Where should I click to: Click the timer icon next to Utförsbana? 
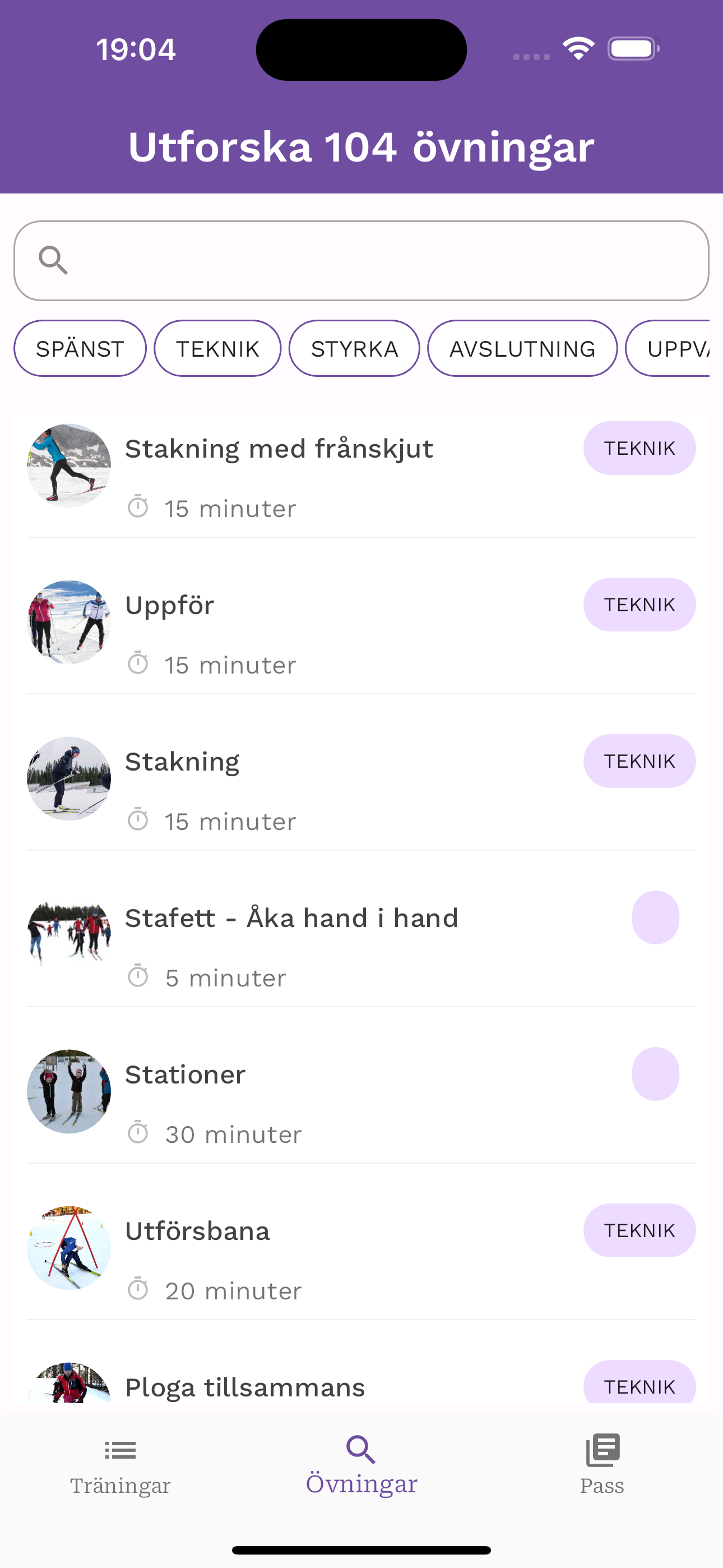point(141,1289)
